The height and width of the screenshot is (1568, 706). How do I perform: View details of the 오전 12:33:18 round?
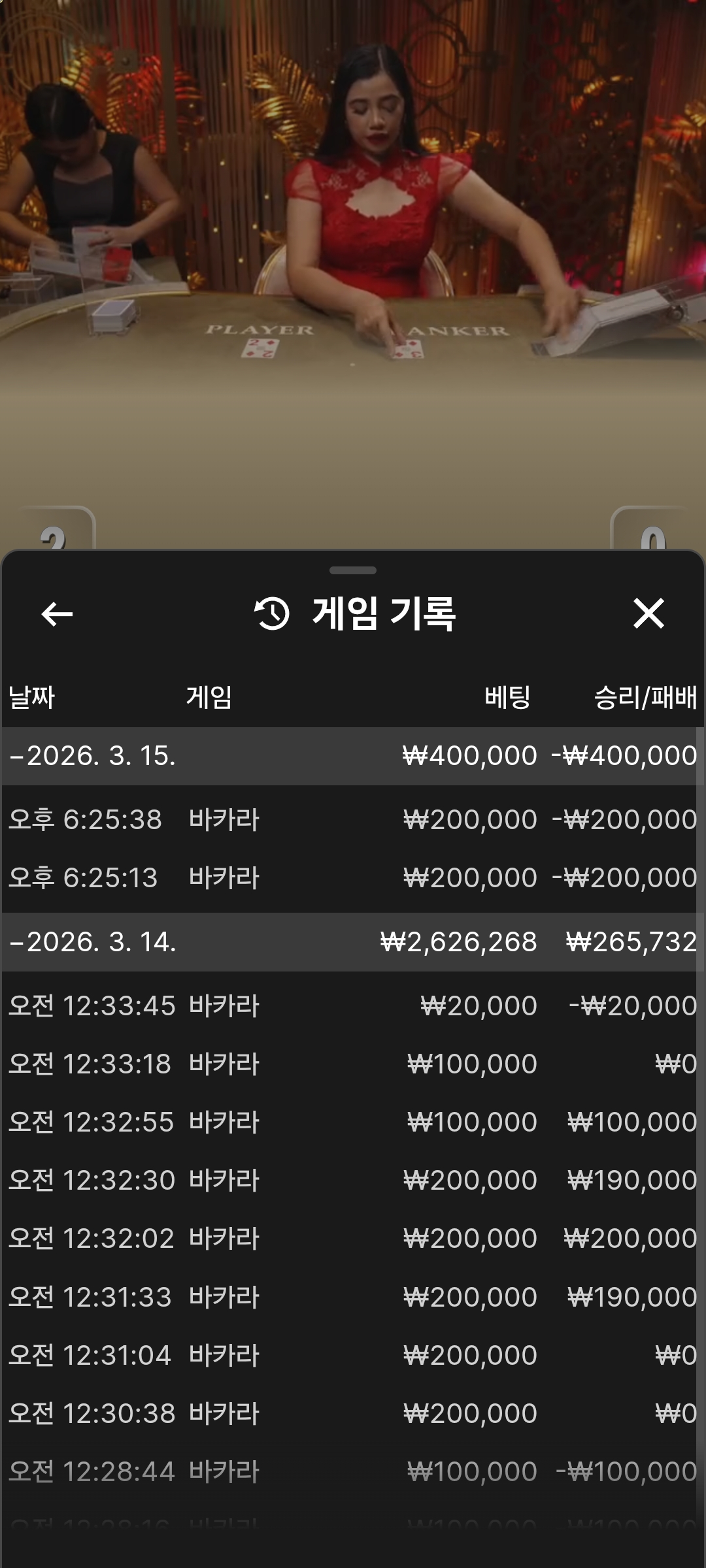[x=353, y=1064]
